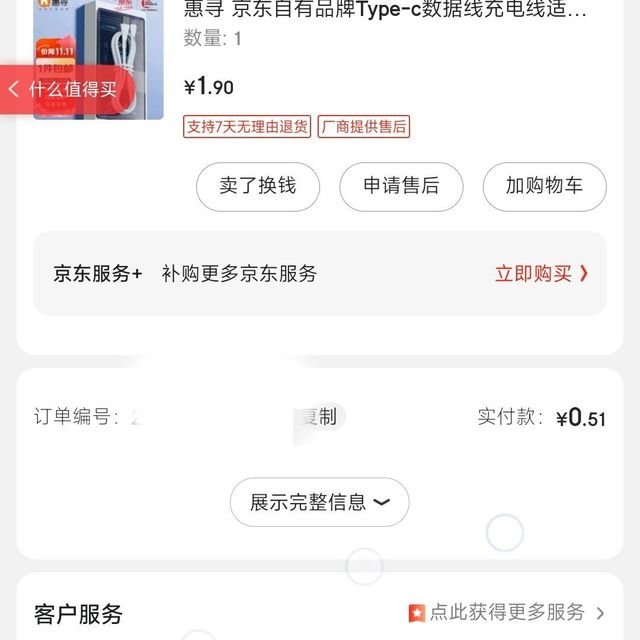
Task: Open 点此获得更多服务 link
Action: pyautogui.click(x=506, y=612)
